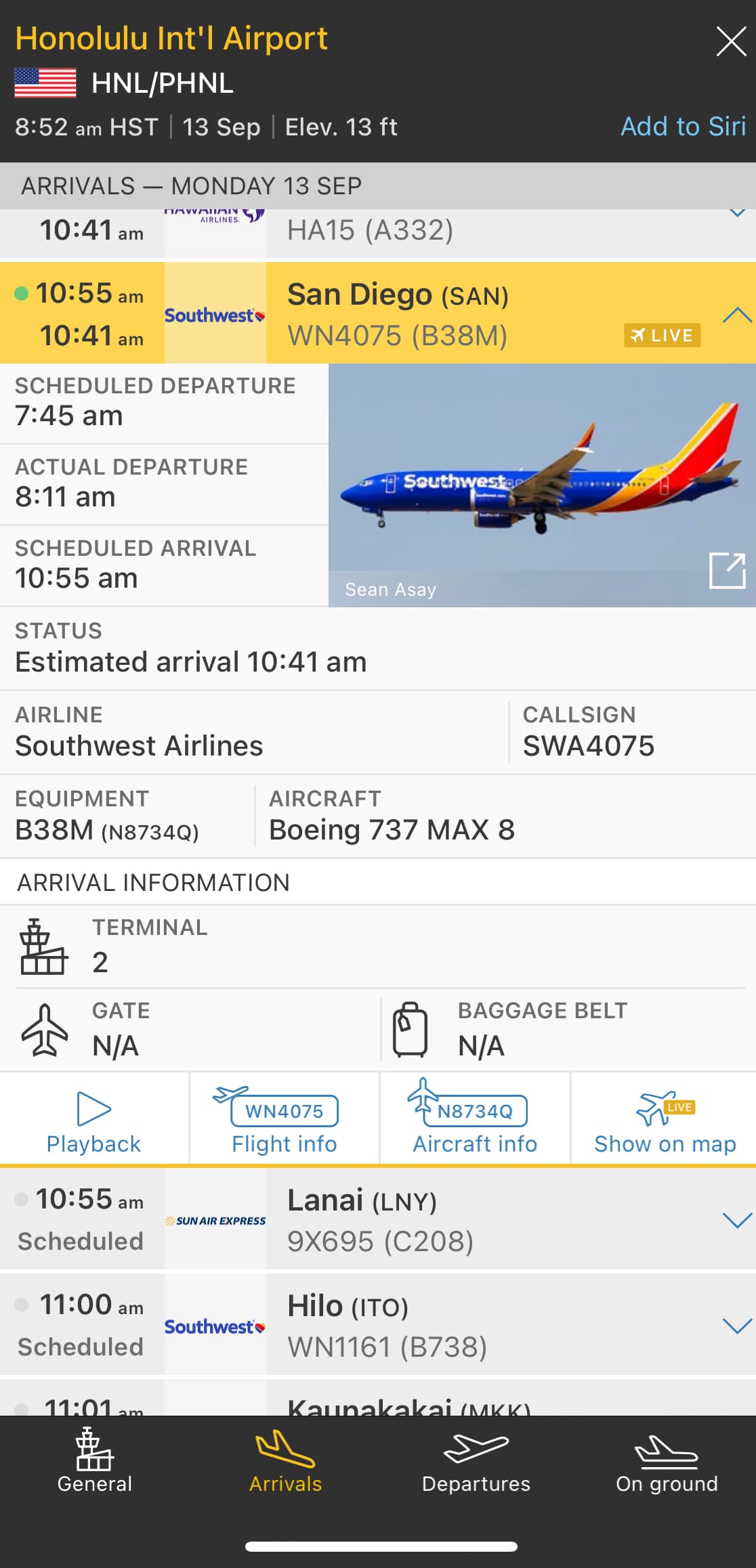Tap the Add to Siri link
The image size is (756, 1568).
click(x=683, y=127)
